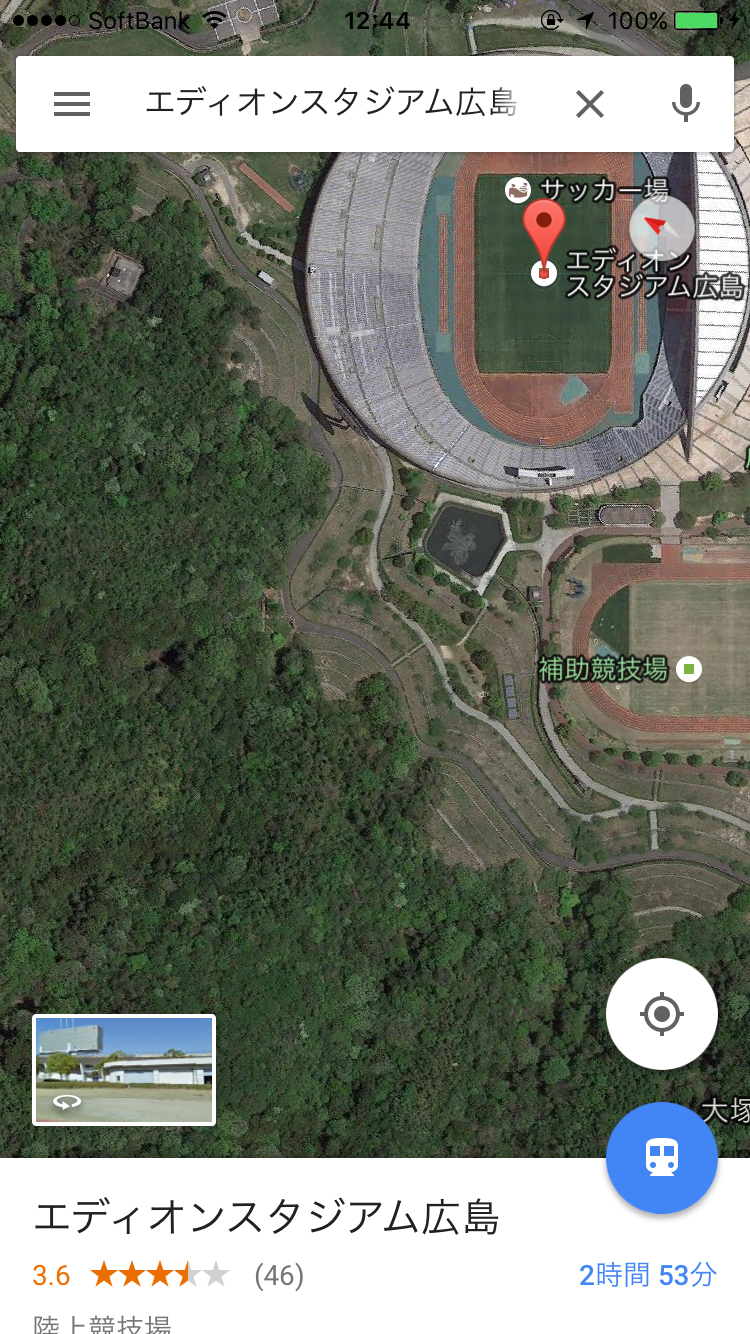Open the サッカー場 place marker
This screenshot has height=1334, width=750.
point(518,189)
